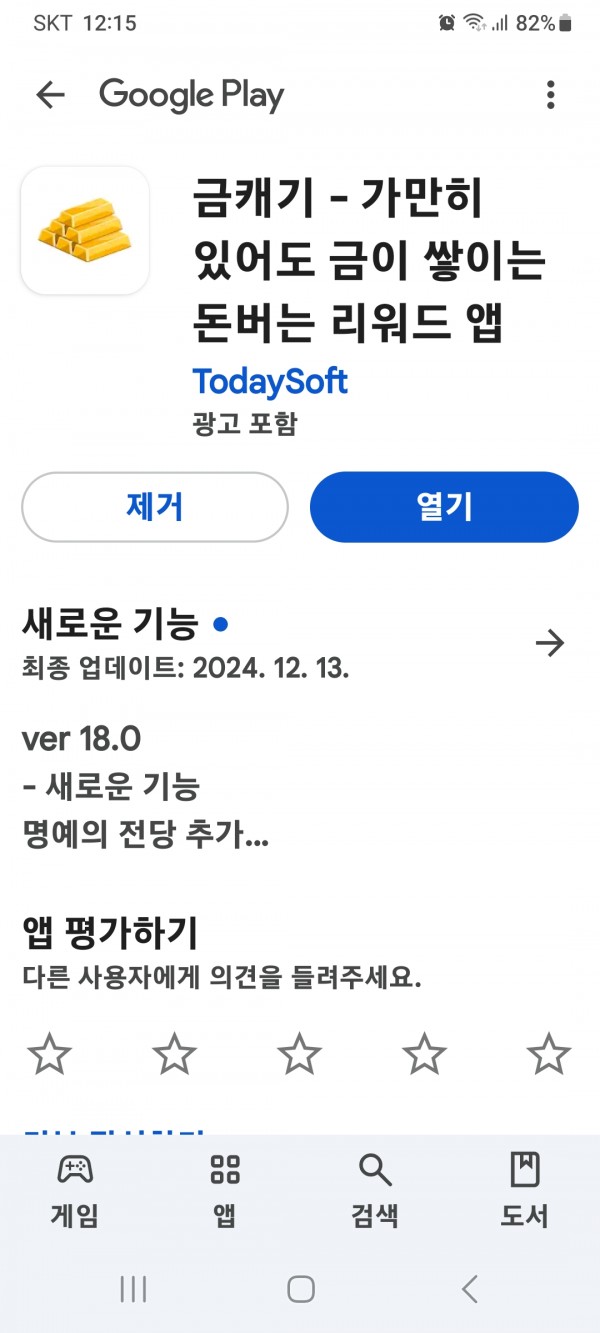Tap 열기 to open the app
The image size is (600, 1333).
pos(444,507)
